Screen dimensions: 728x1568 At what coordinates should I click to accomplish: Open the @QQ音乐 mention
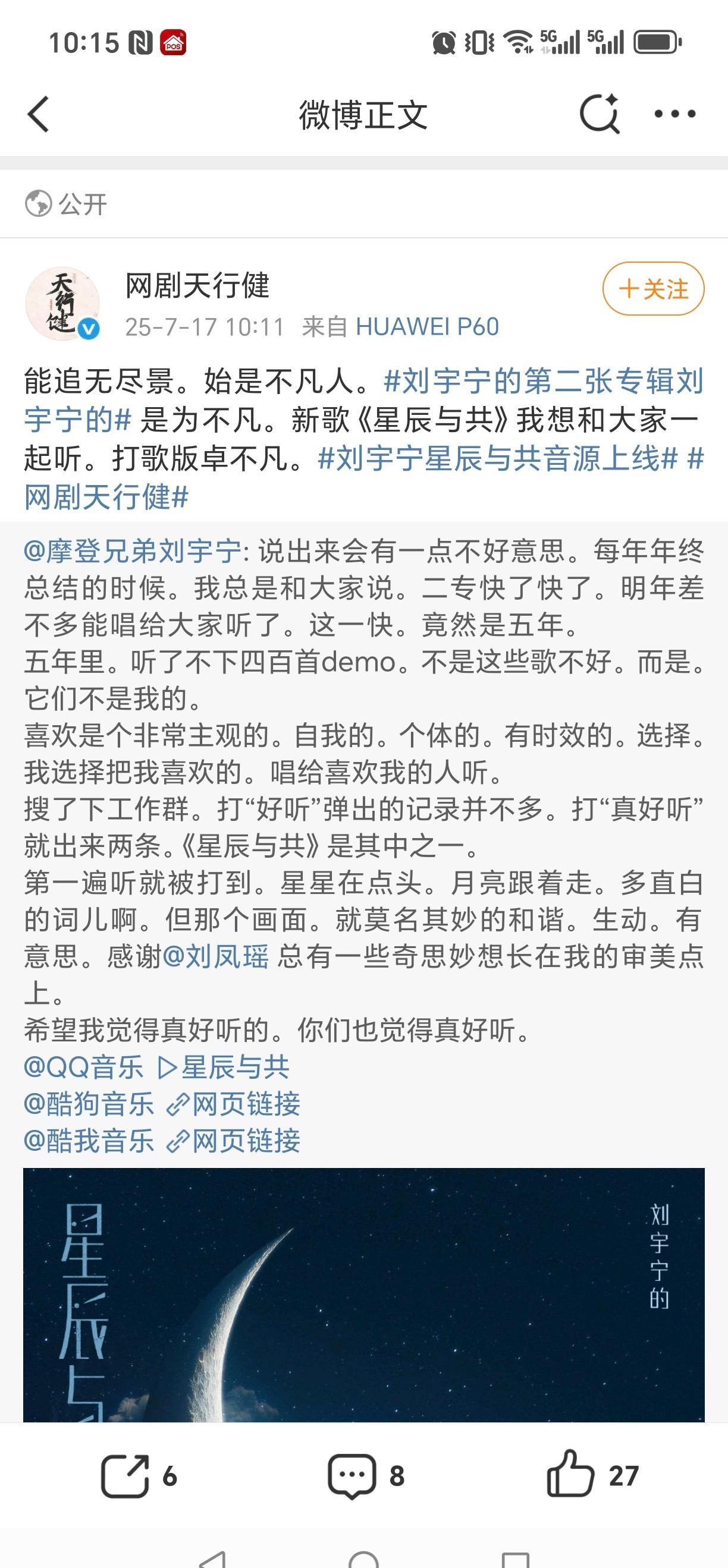point(83,1068)
